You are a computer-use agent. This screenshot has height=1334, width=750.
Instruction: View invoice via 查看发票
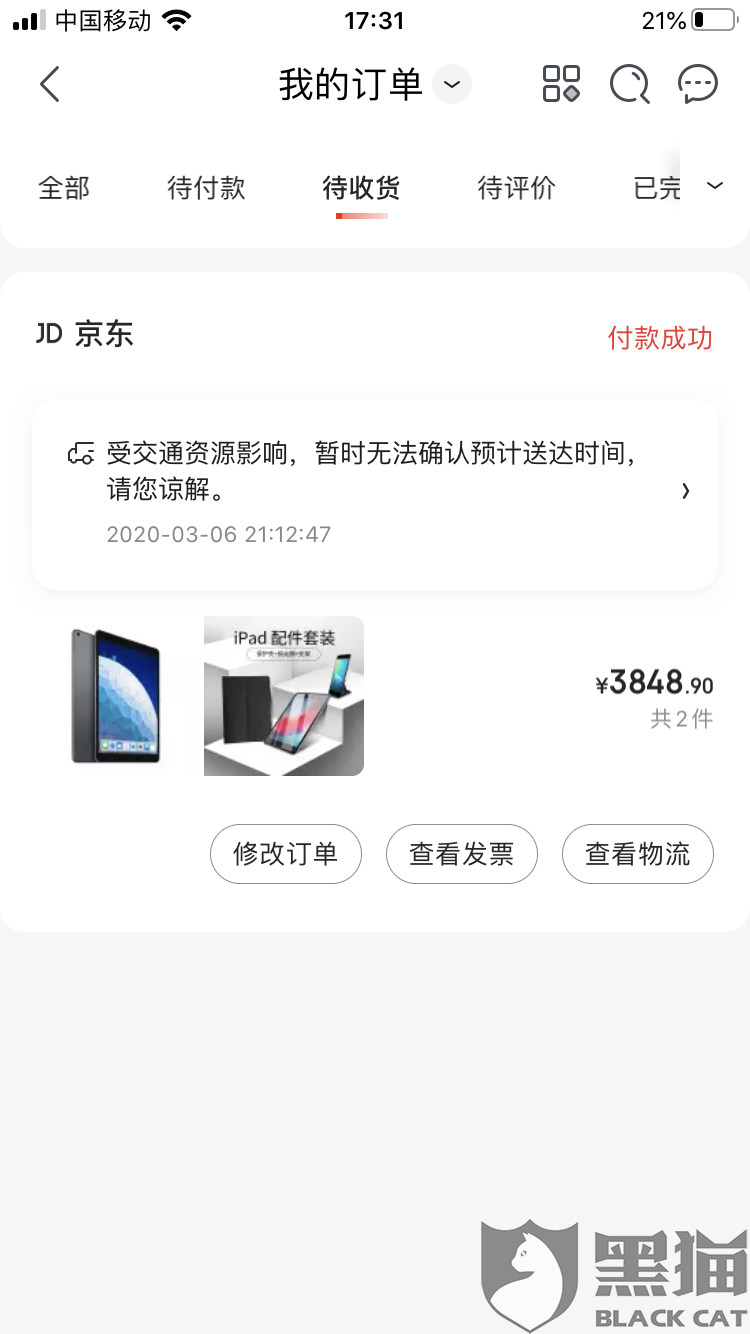[x=462, y=854]
